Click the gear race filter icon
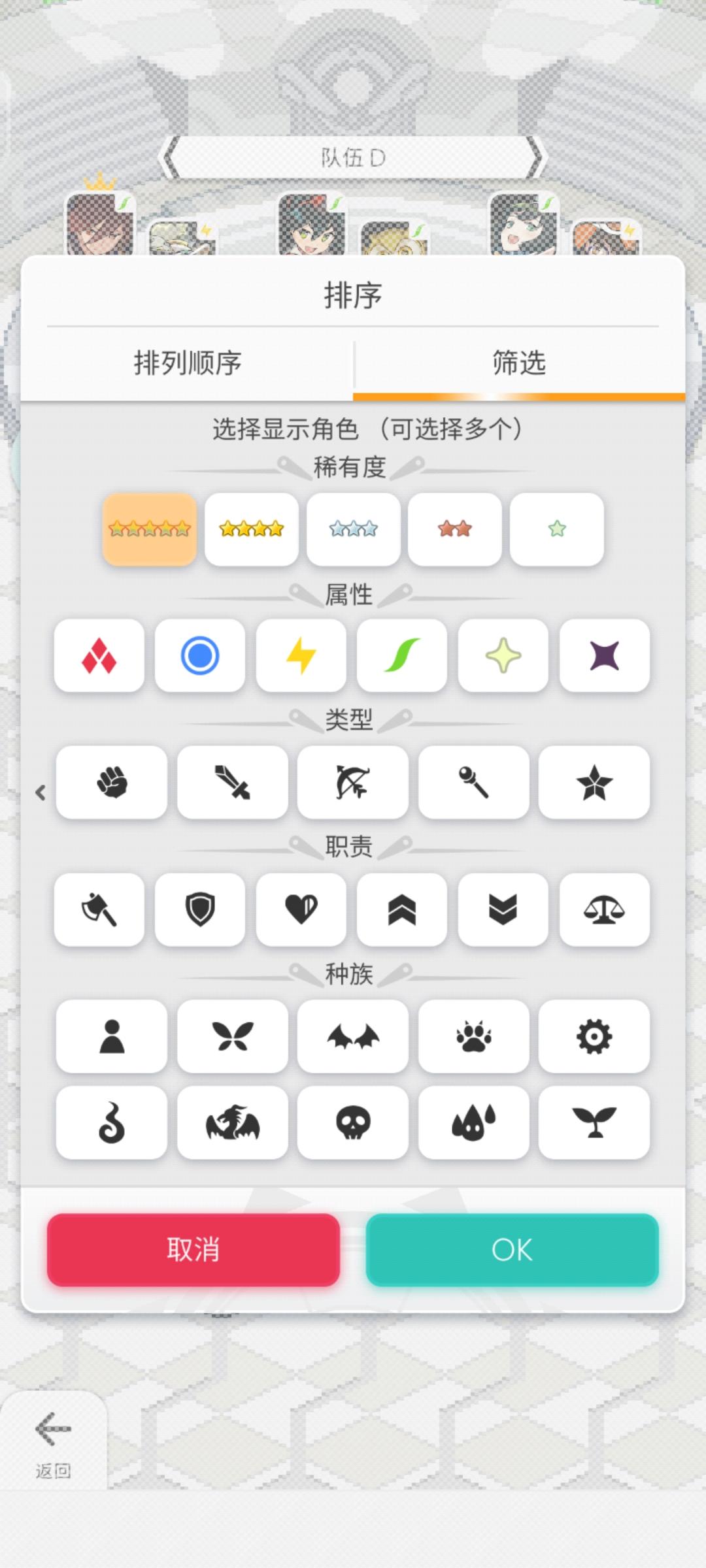The image size is (706, 1568). click(594, 1037)
